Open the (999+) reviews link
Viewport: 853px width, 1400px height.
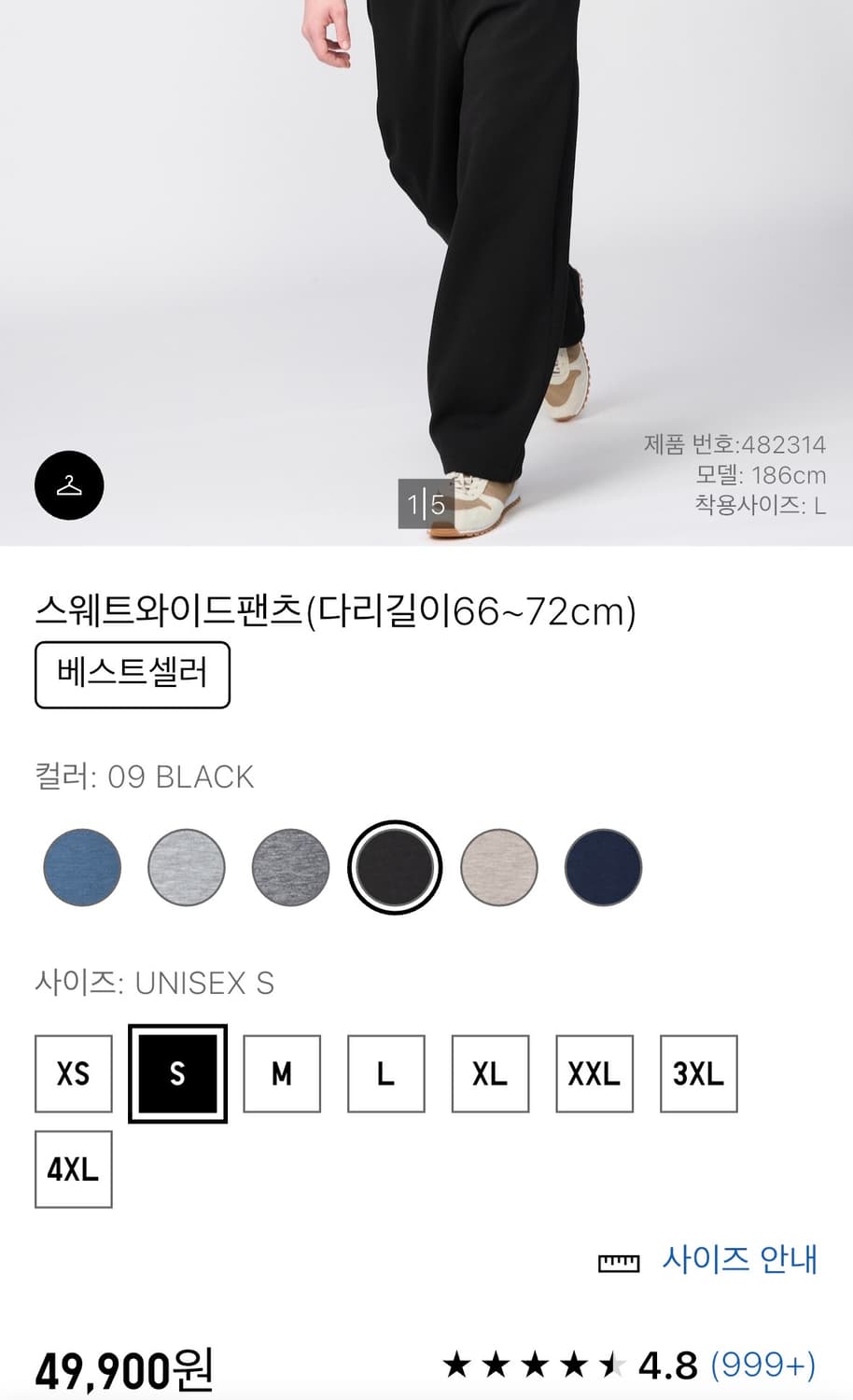(762, 1365)
